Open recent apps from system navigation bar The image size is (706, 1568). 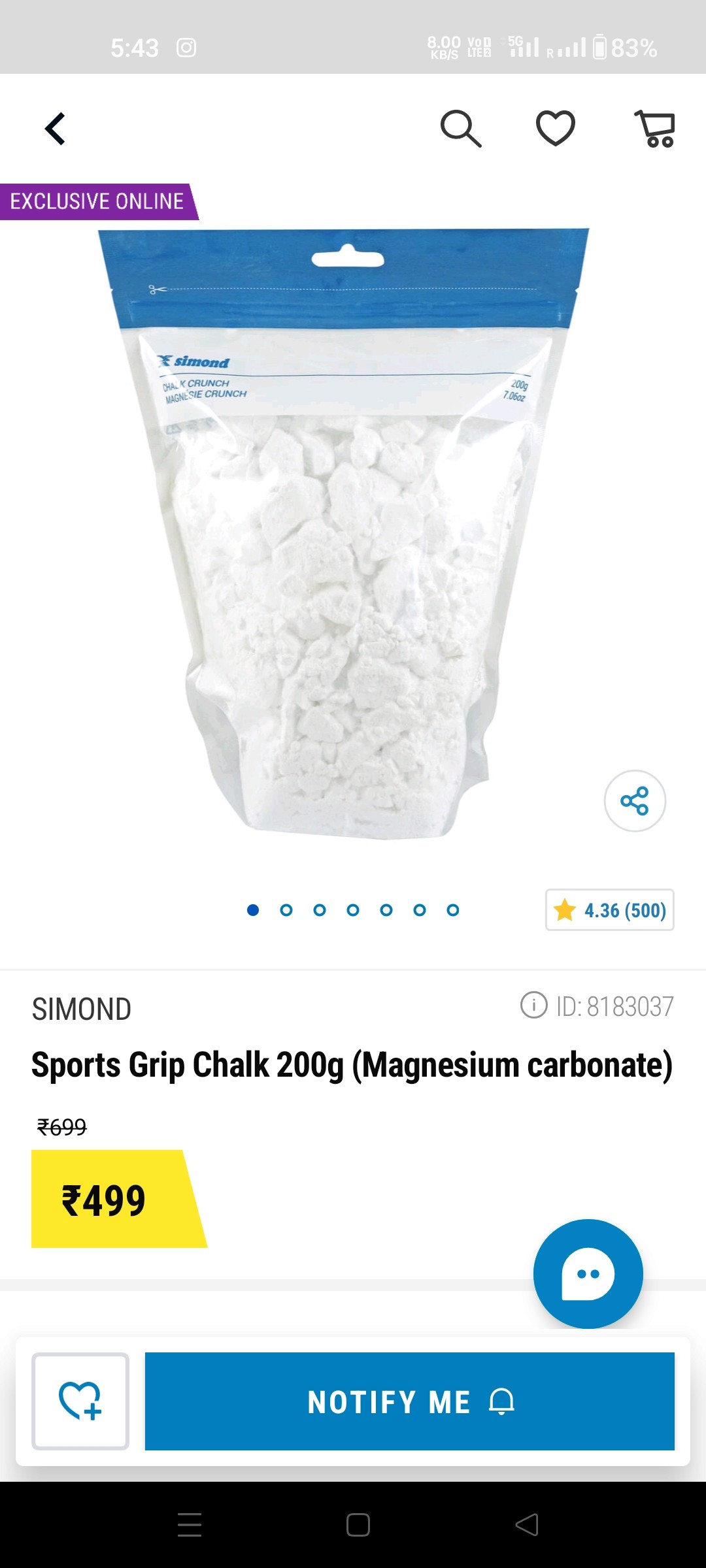[x=190, y=1525]
